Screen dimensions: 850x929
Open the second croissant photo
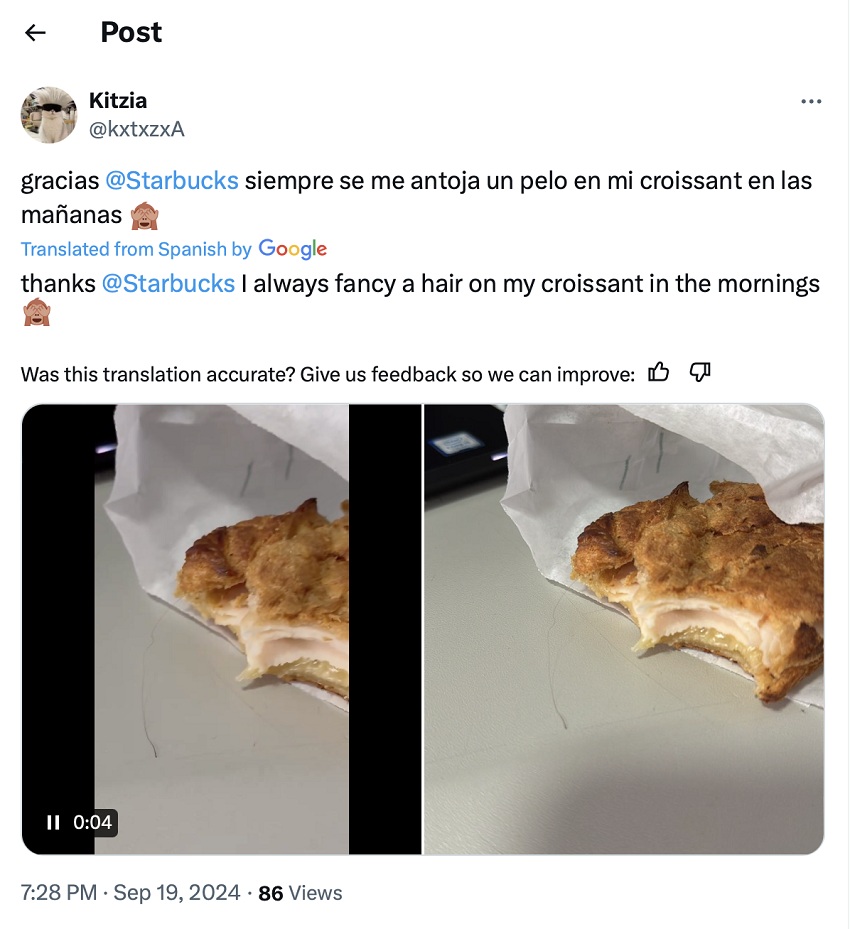click(x=624, y=629)
